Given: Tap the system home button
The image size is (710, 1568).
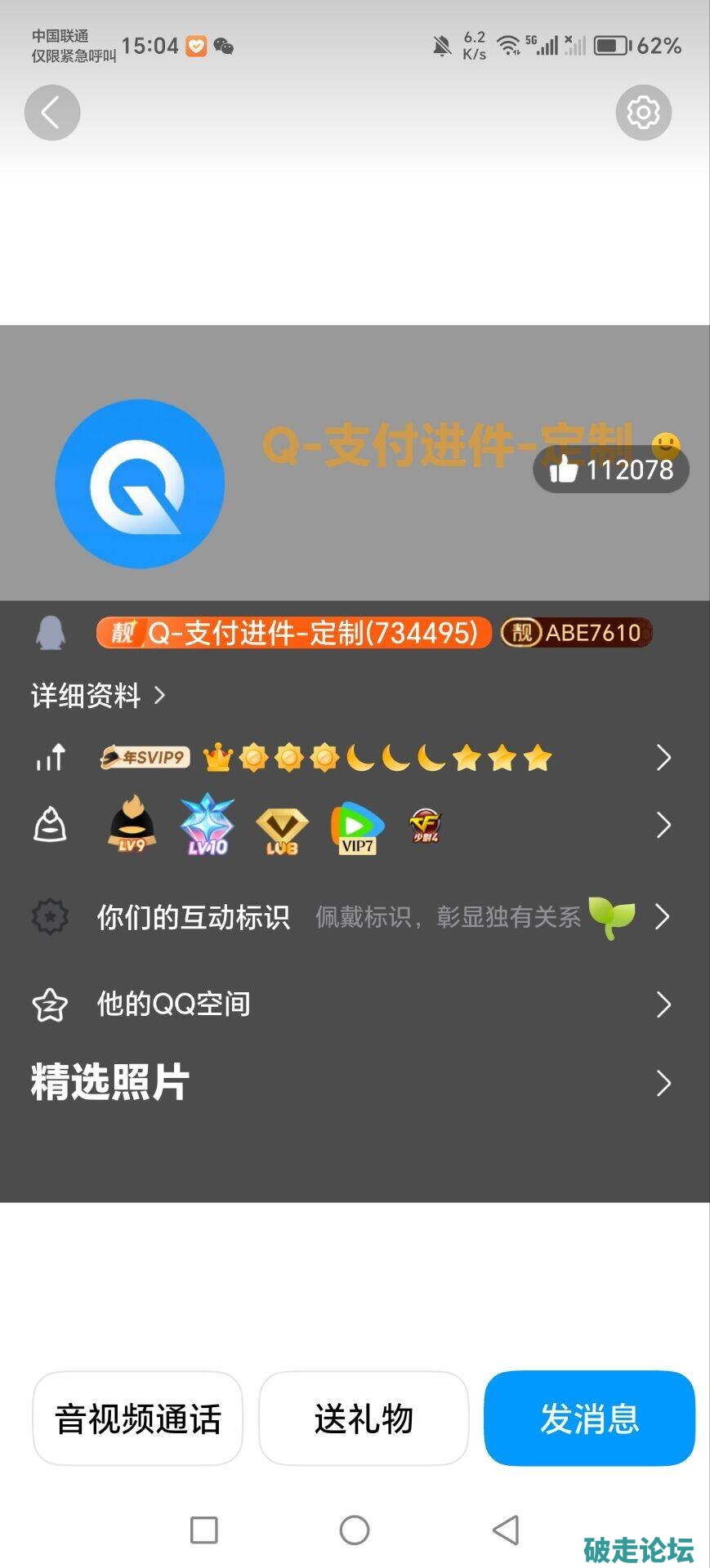Looking at the screenshot, I should click(x=355, y=1530).
